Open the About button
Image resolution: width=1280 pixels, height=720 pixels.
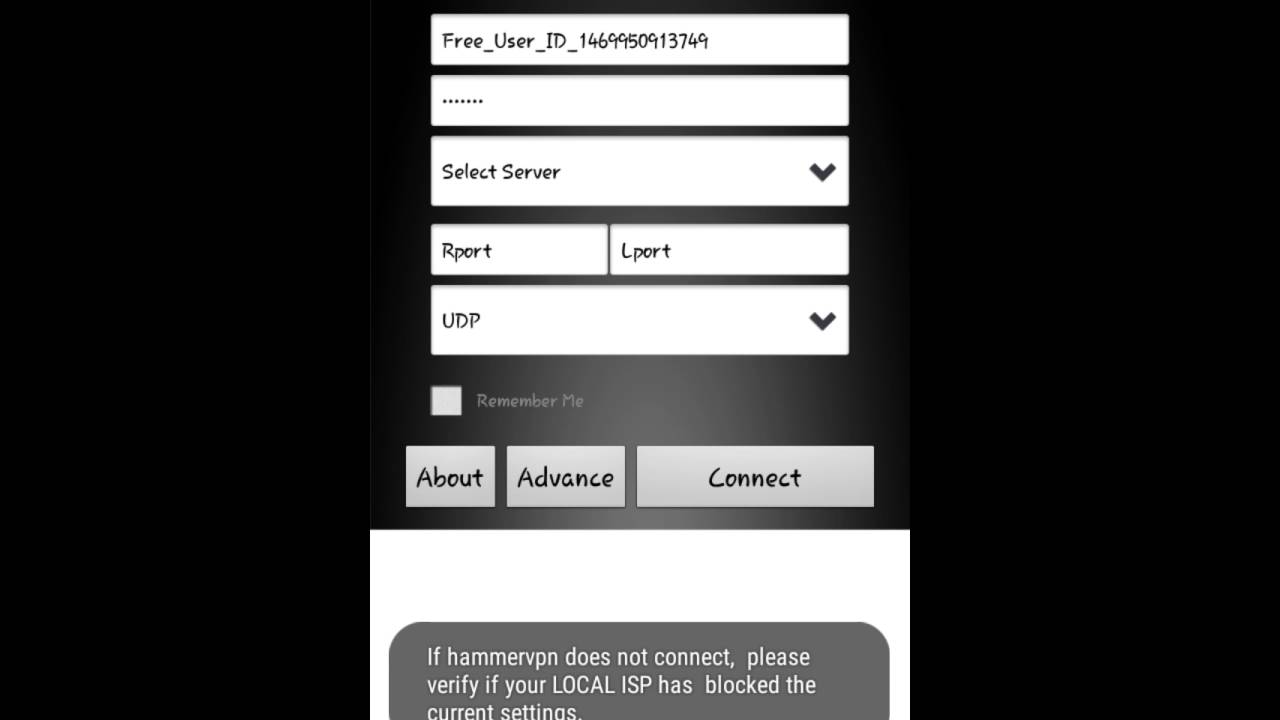click(450, 477)
